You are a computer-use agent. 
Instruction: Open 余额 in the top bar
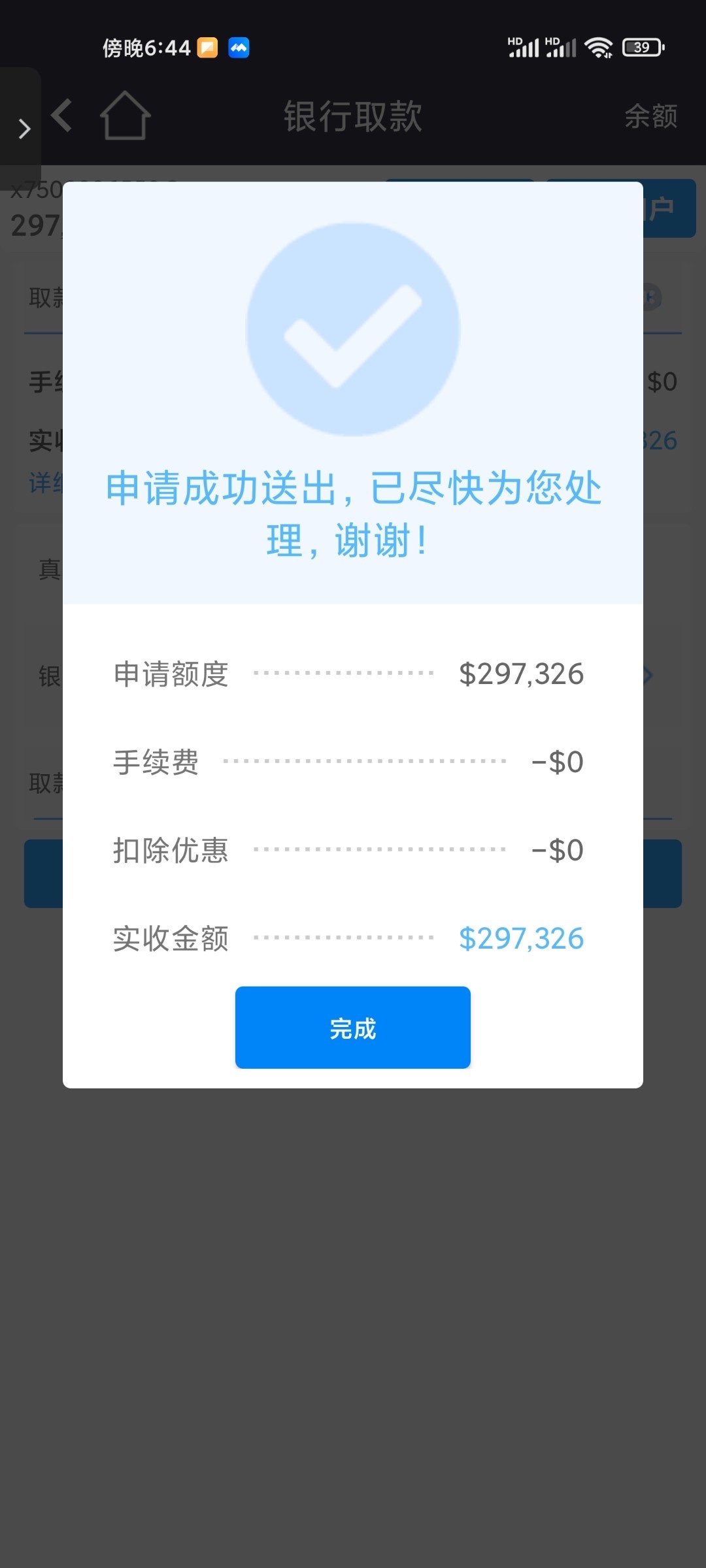(650, 116)
